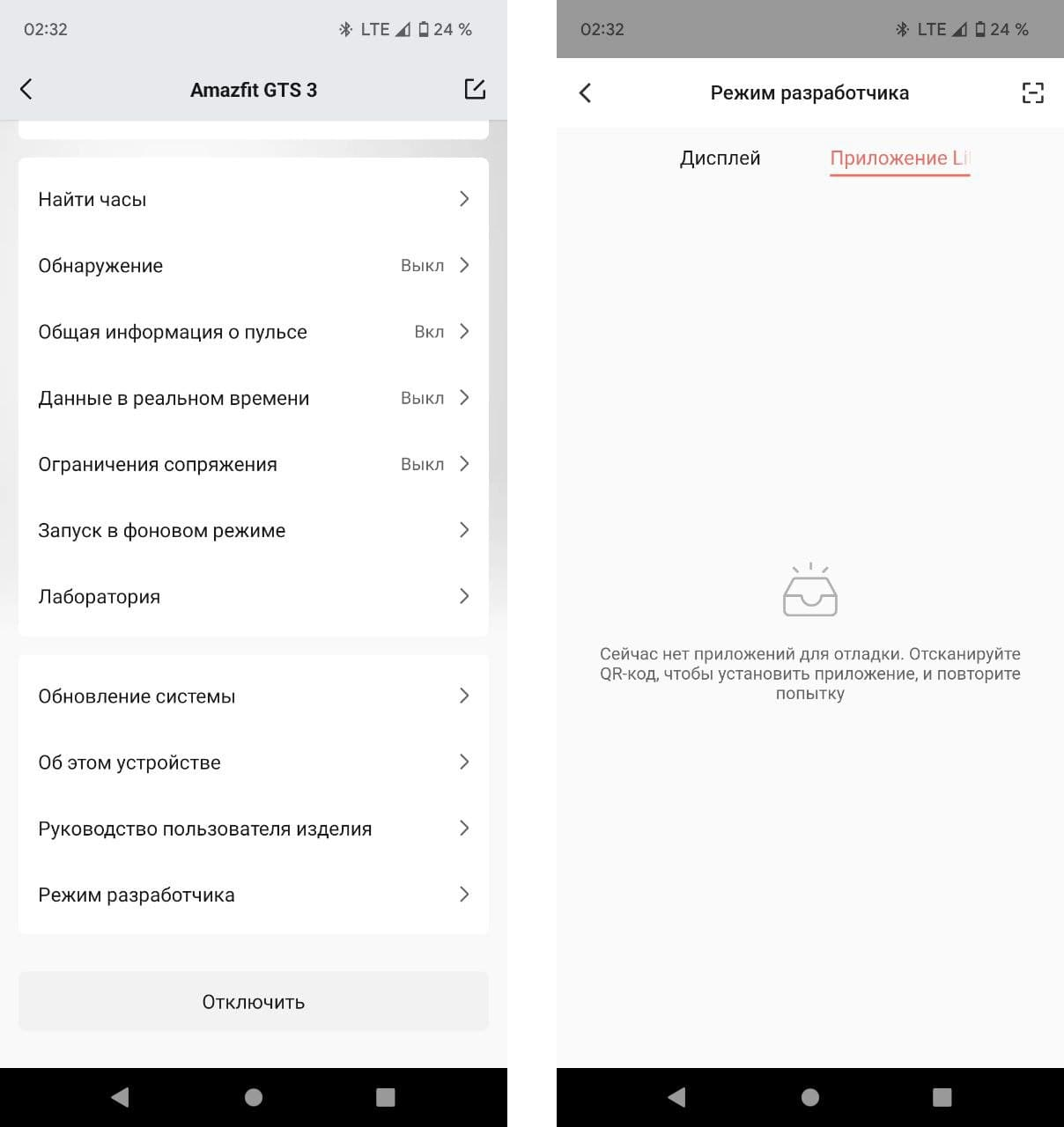
Task: Open Ограничения сопряжения
Action: (253, 464)
